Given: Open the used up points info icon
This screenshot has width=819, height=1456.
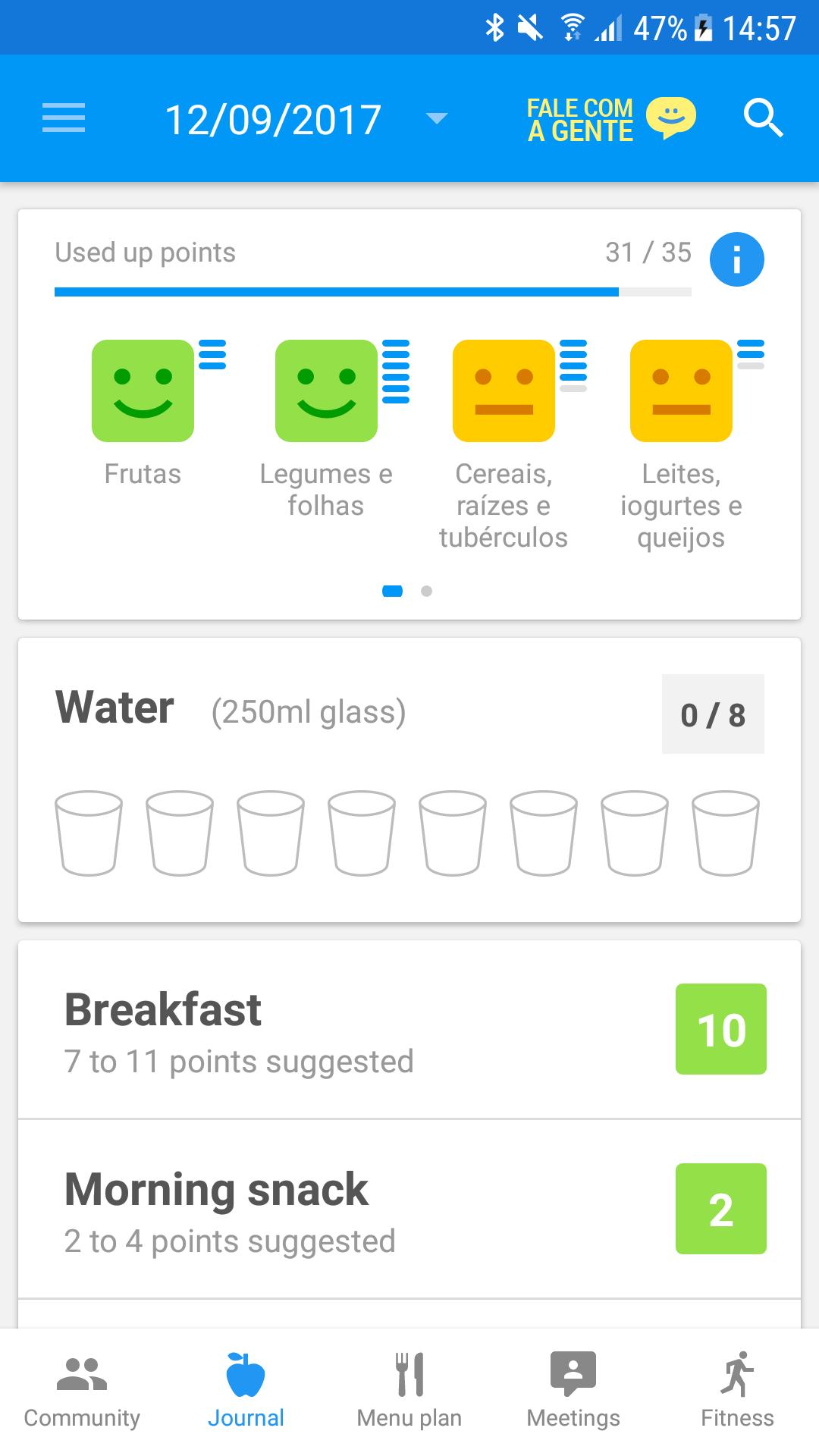Looking at the screenshot, I should [736, 259].
